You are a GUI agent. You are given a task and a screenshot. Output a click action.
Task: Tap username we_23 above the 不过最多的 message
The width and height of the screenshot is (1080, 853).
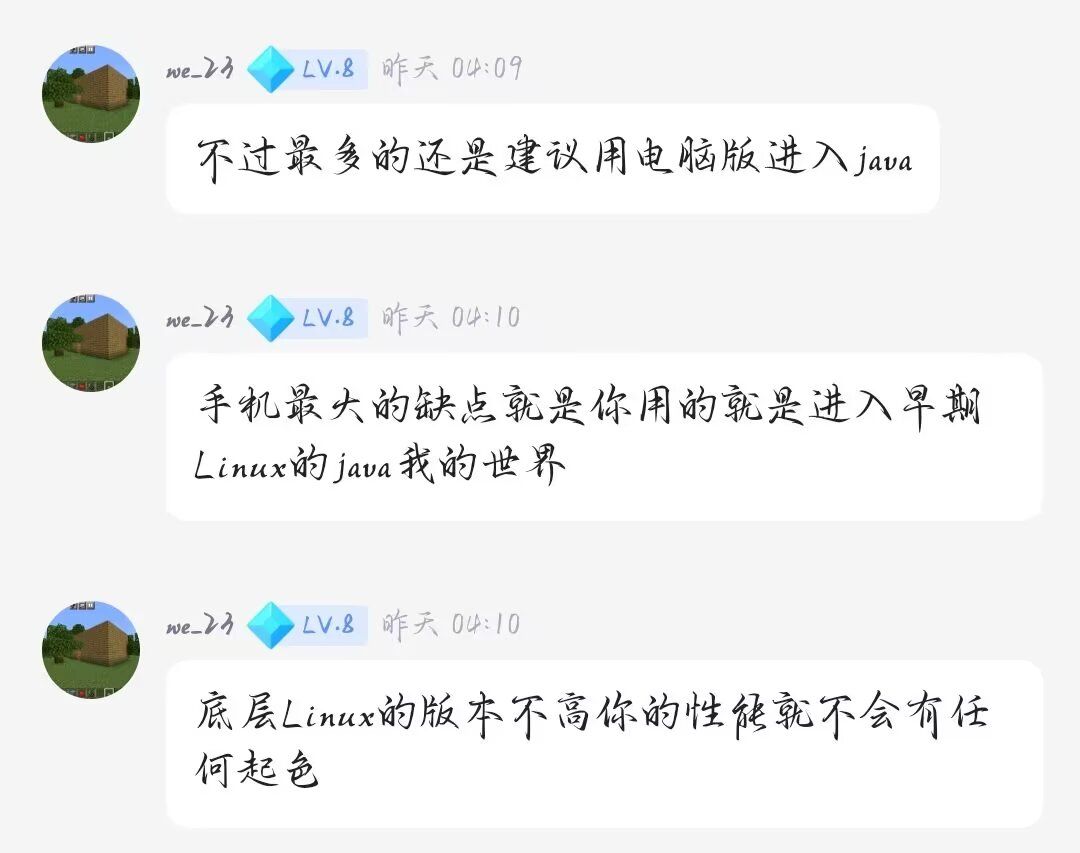(x=200, y=70)
